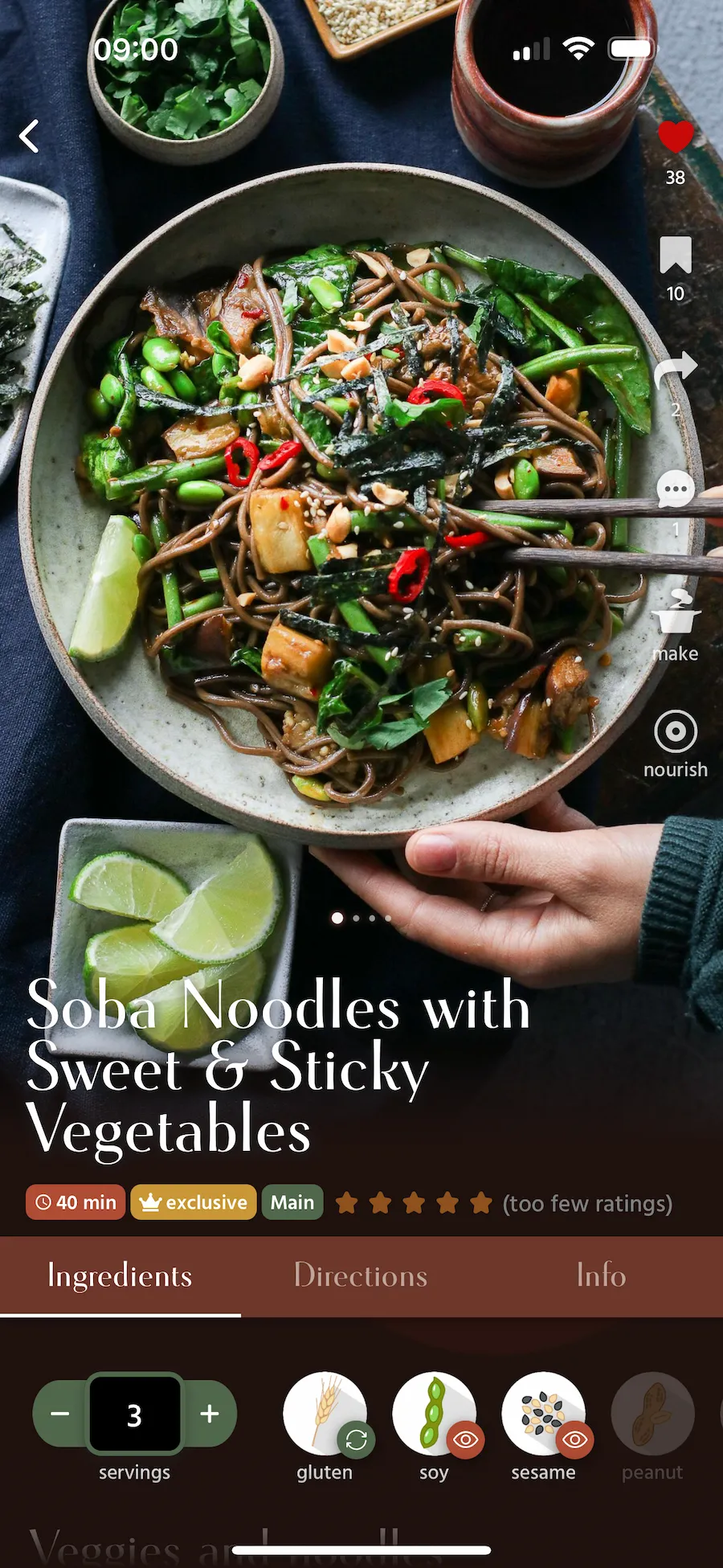Share this recipe via the arrow icon
The height and width of the screenshot is (1568, 723).
675,370
